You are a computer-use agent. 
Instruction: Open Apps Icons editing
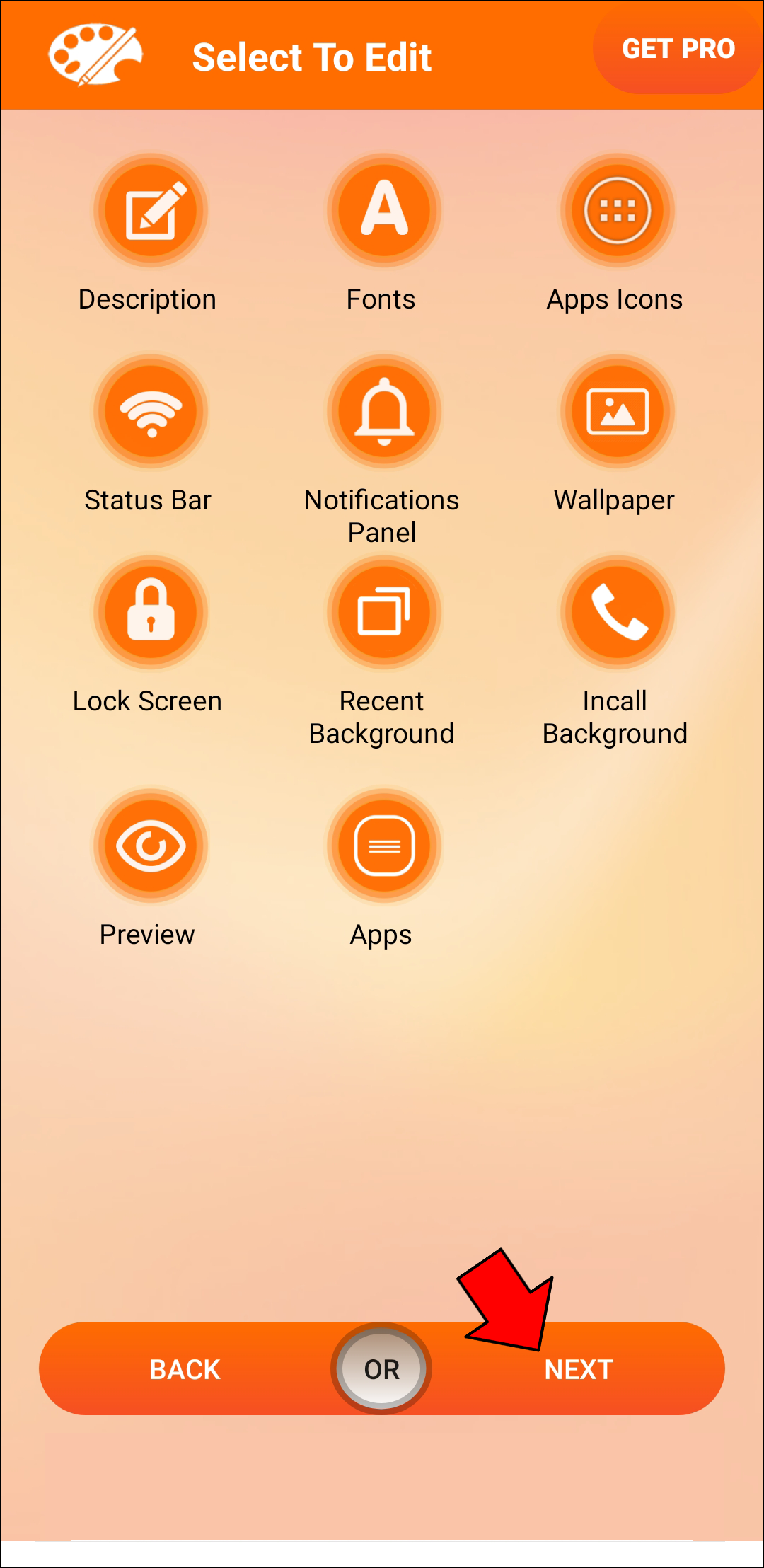617,211
